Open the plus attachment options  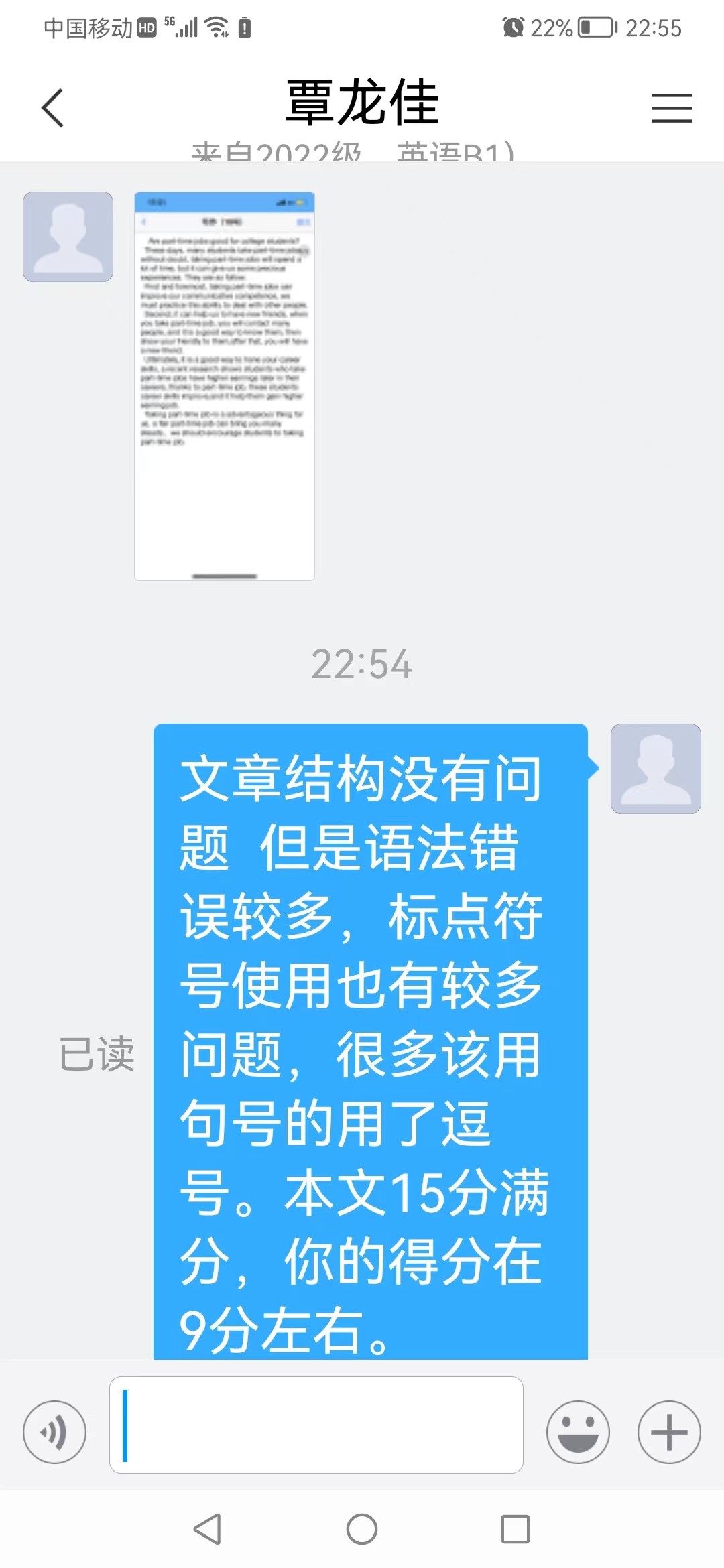click(x=668, y=1432)
